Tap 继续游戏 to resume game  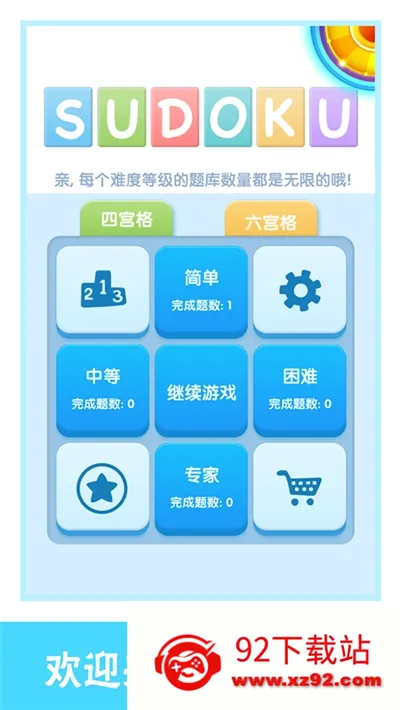[x=201, y=390]
